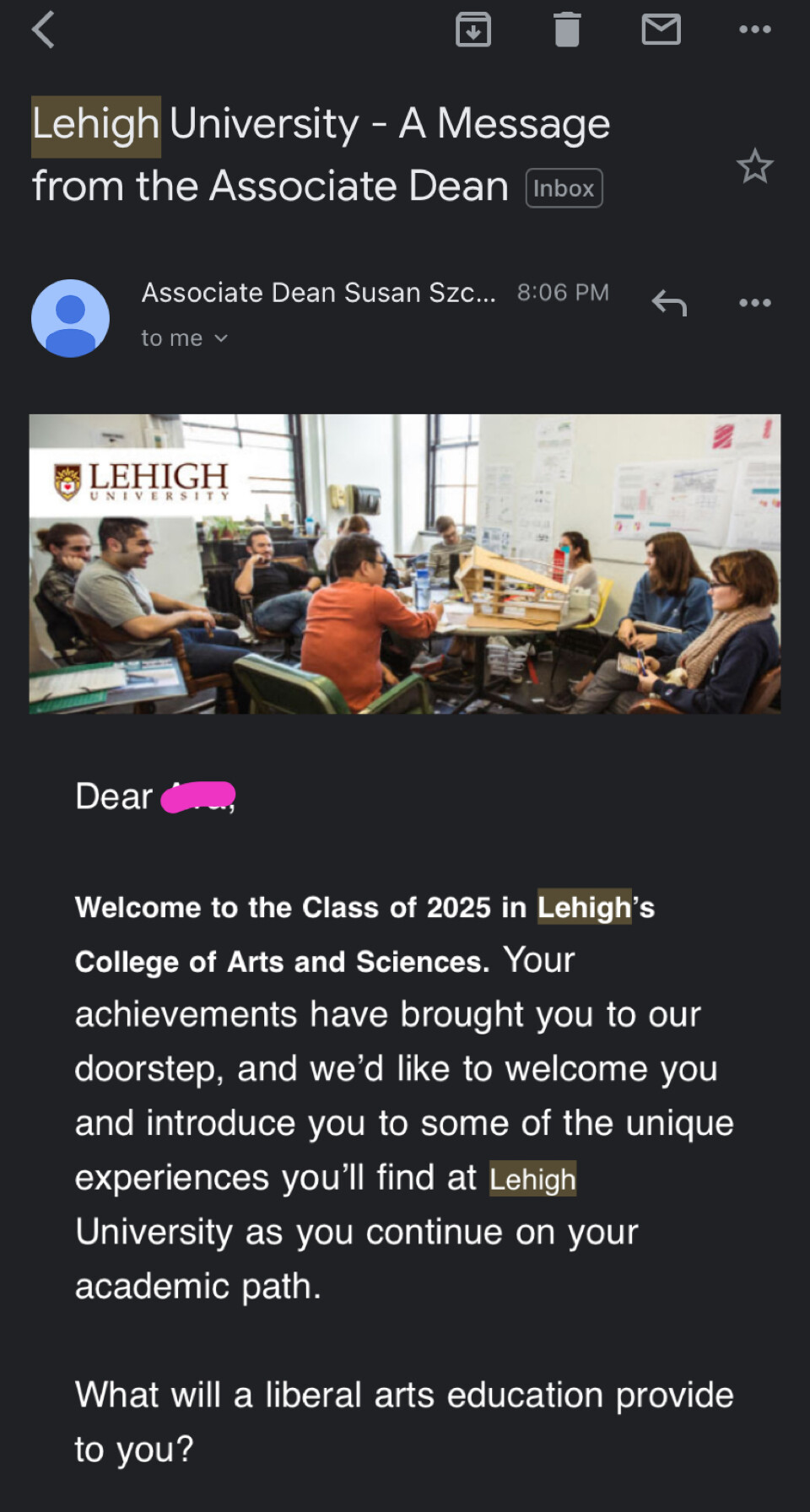The width and height of the screenshot is (810, 1512).
Task: Mark this email as unread
Action: tap(661, 30)
